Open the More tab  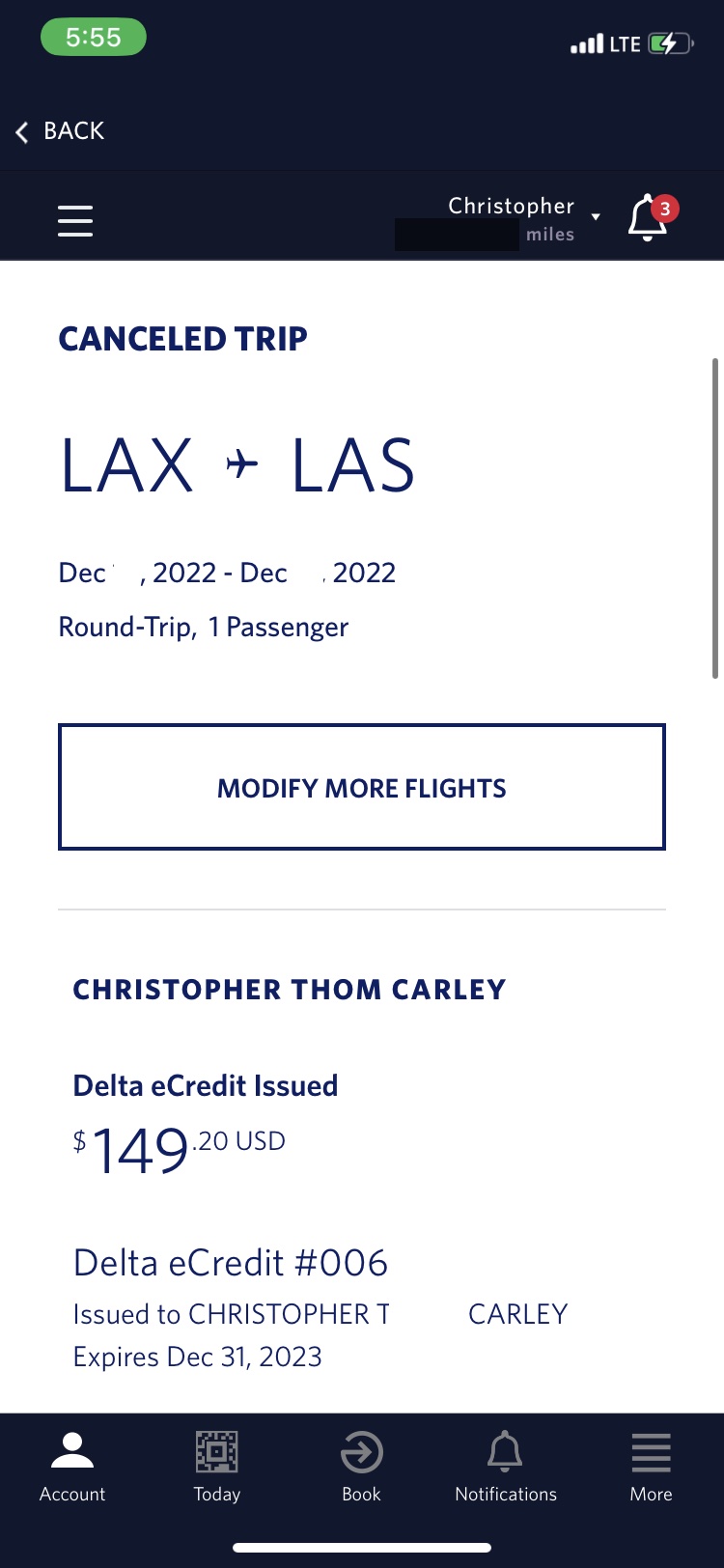(x=651, y=1467)
